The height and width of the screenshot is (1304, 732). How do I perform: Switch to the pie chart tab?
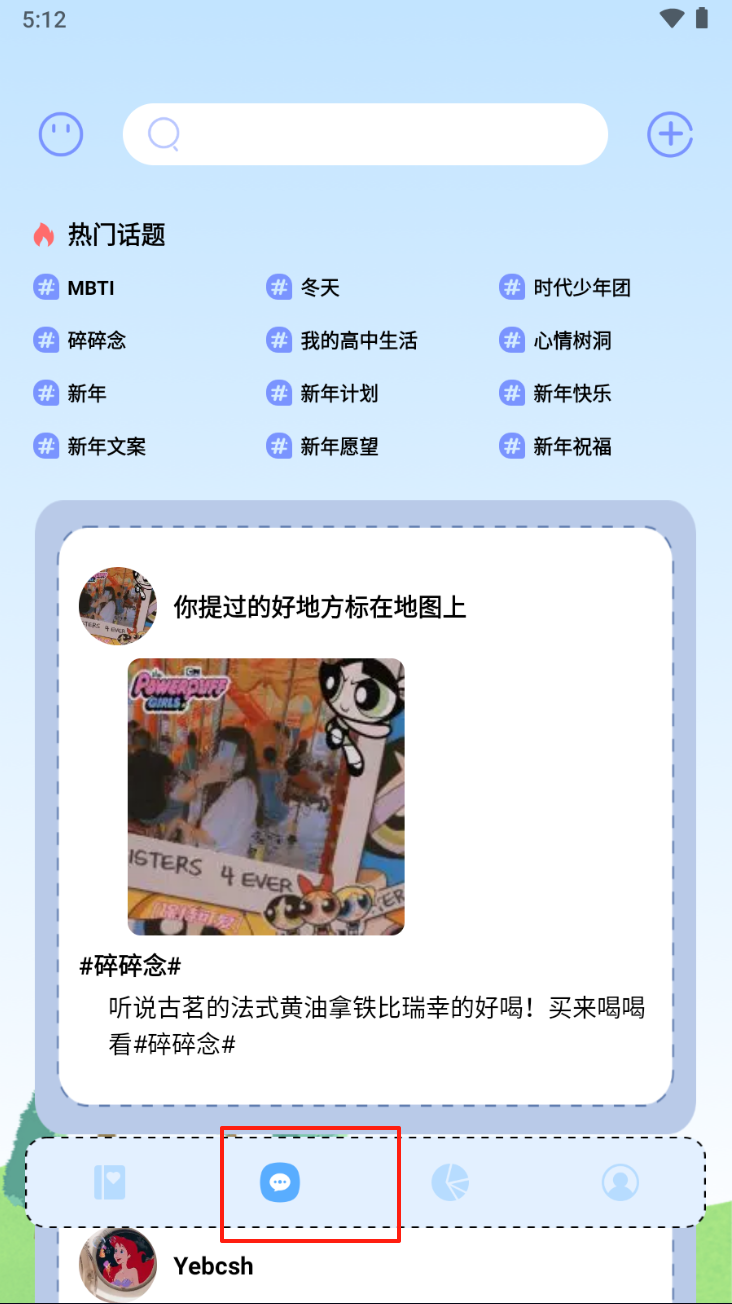click(x=450, y=1183)
